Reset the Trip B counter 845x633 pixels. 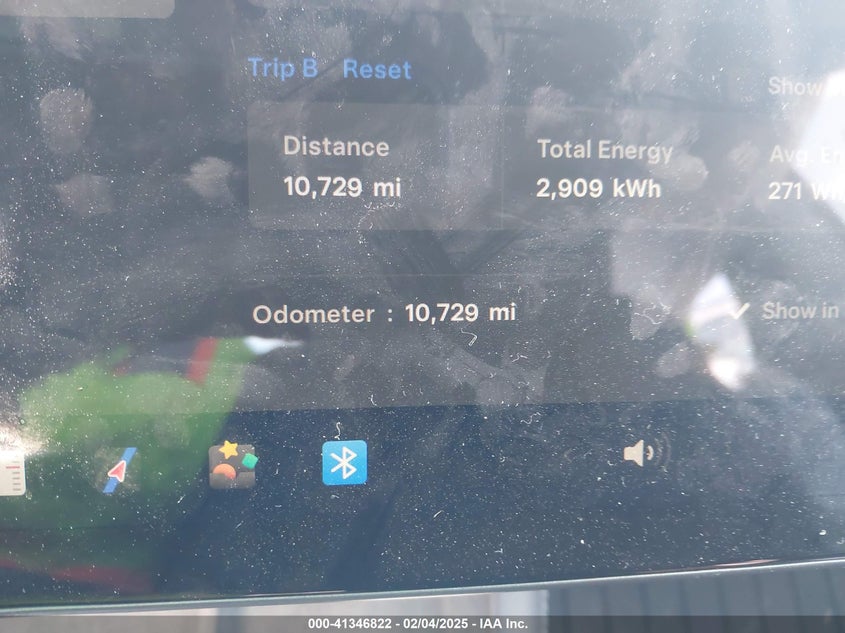click(x=377, y=70)
